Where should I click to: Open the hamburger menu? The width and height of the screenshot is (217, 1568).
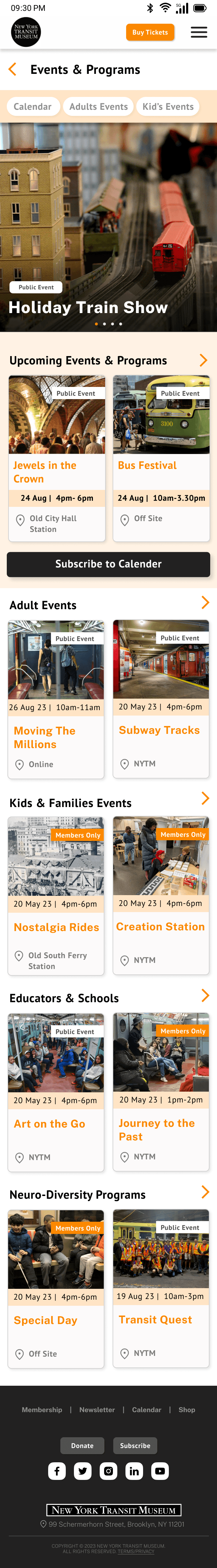tap(199, 32)
